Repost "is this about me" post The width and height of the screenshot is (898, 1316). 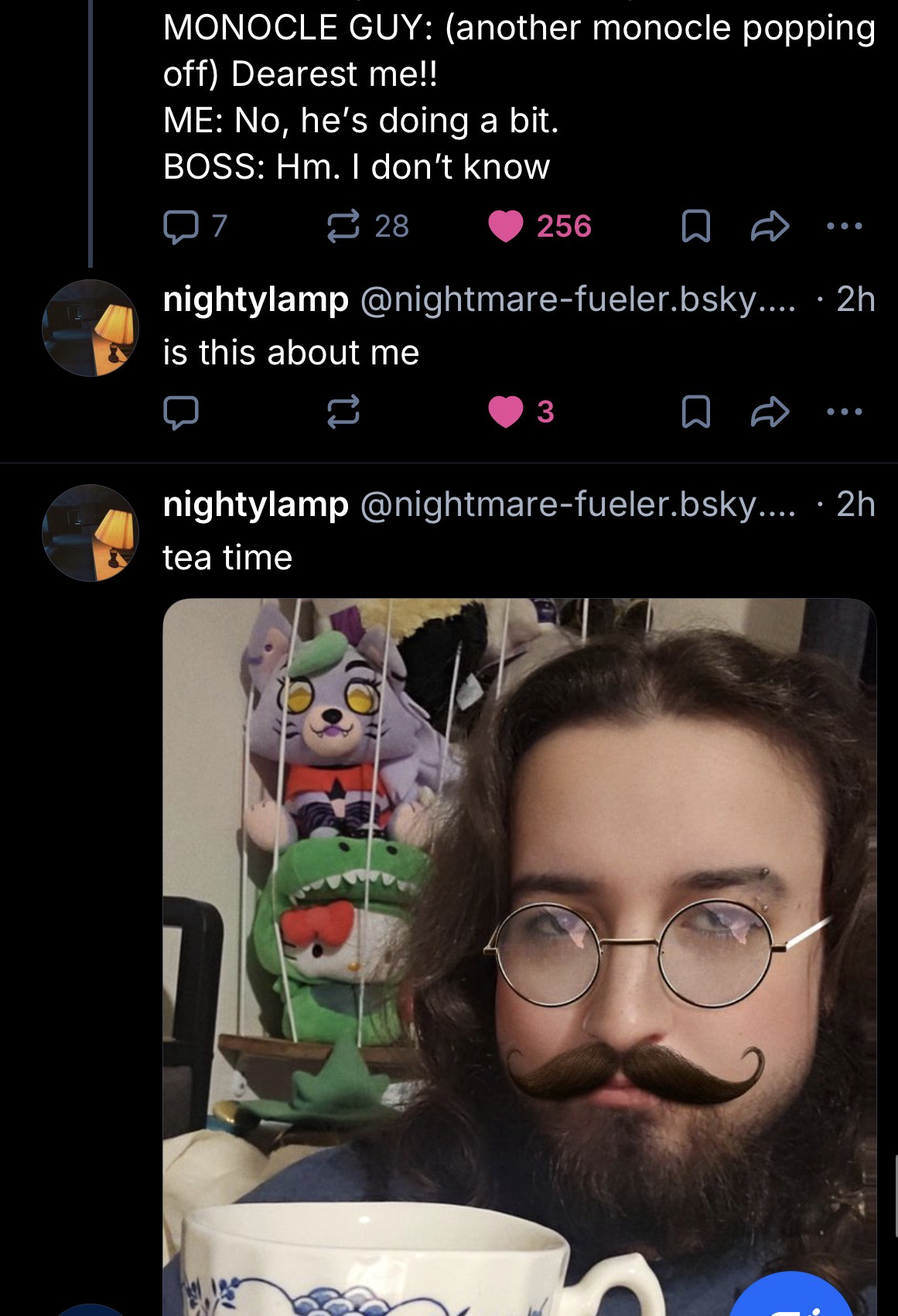[344, 412]
